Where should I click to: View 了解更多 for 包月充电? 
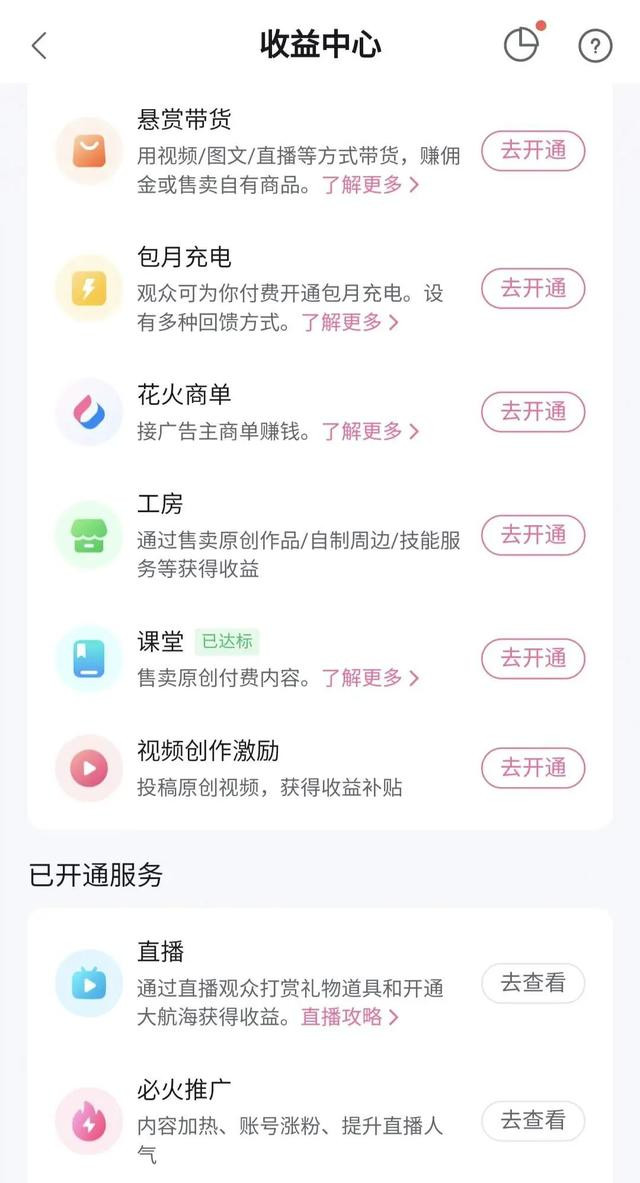(350, 322)
